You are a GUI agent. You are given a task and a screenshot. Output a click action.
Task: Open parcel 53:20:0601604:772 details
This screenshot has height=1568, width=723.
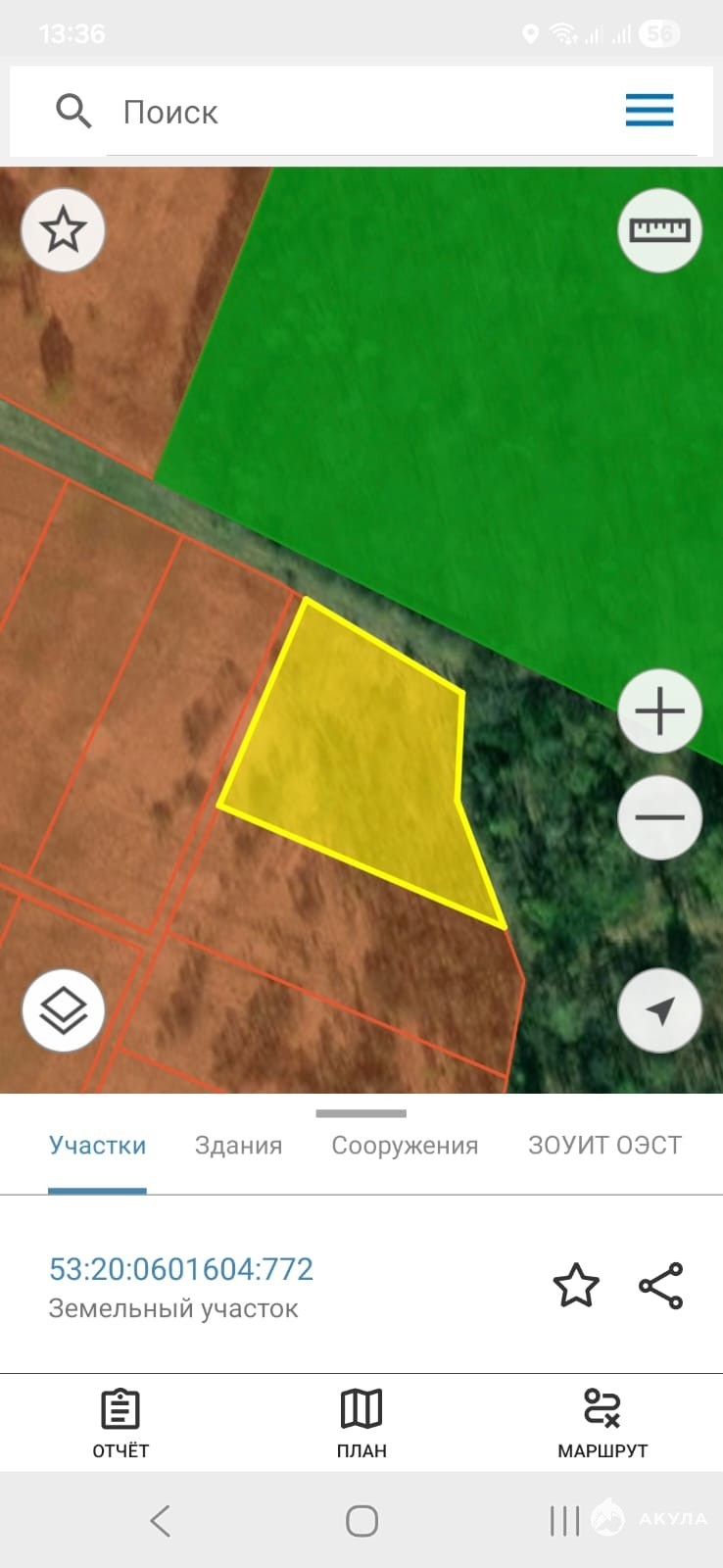(x=181, y=1270)
